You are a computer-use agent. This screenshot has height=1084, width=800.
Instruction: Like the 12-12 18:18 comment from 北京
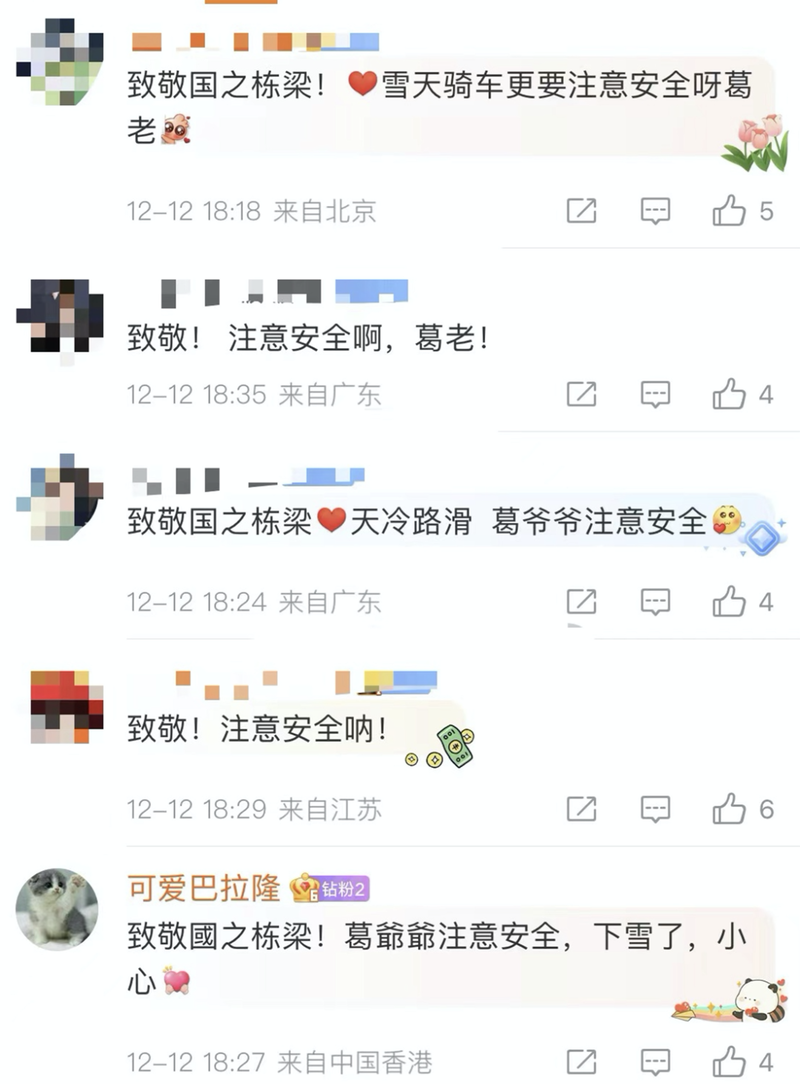729,211
